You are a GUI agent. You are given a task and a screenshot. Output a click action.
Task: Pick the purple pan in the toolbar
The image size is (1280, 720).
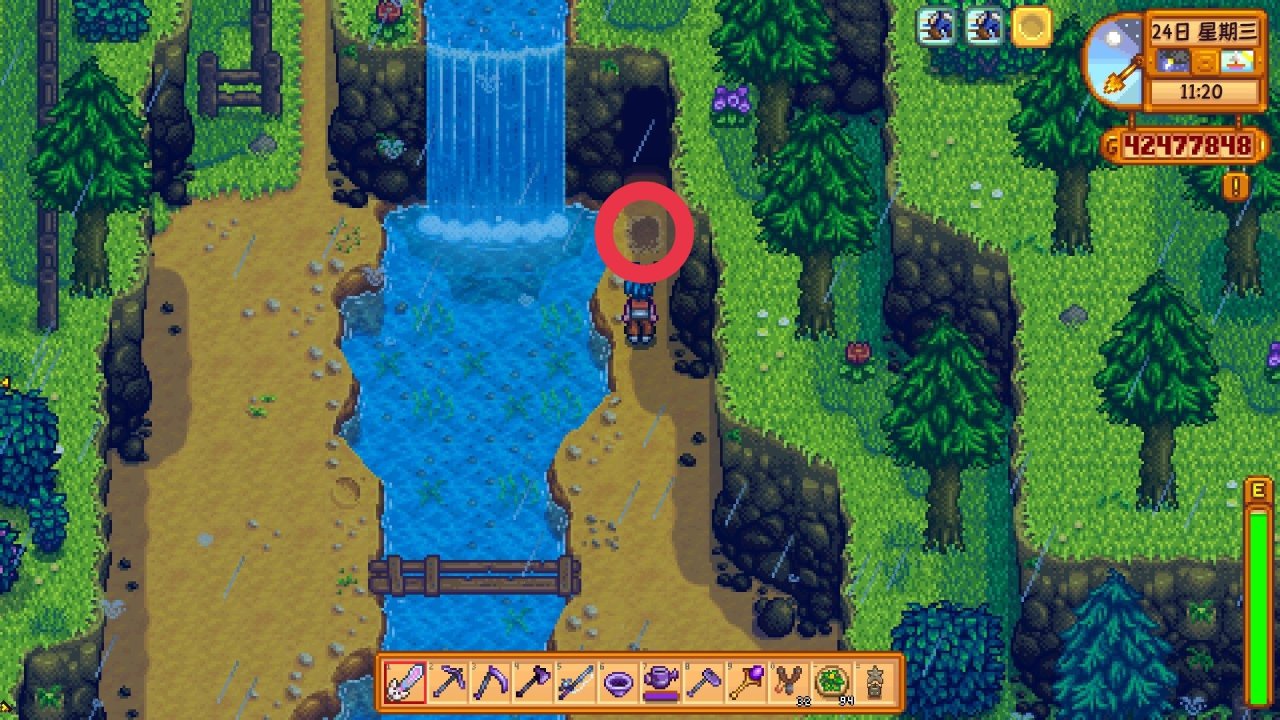(617, 682)
